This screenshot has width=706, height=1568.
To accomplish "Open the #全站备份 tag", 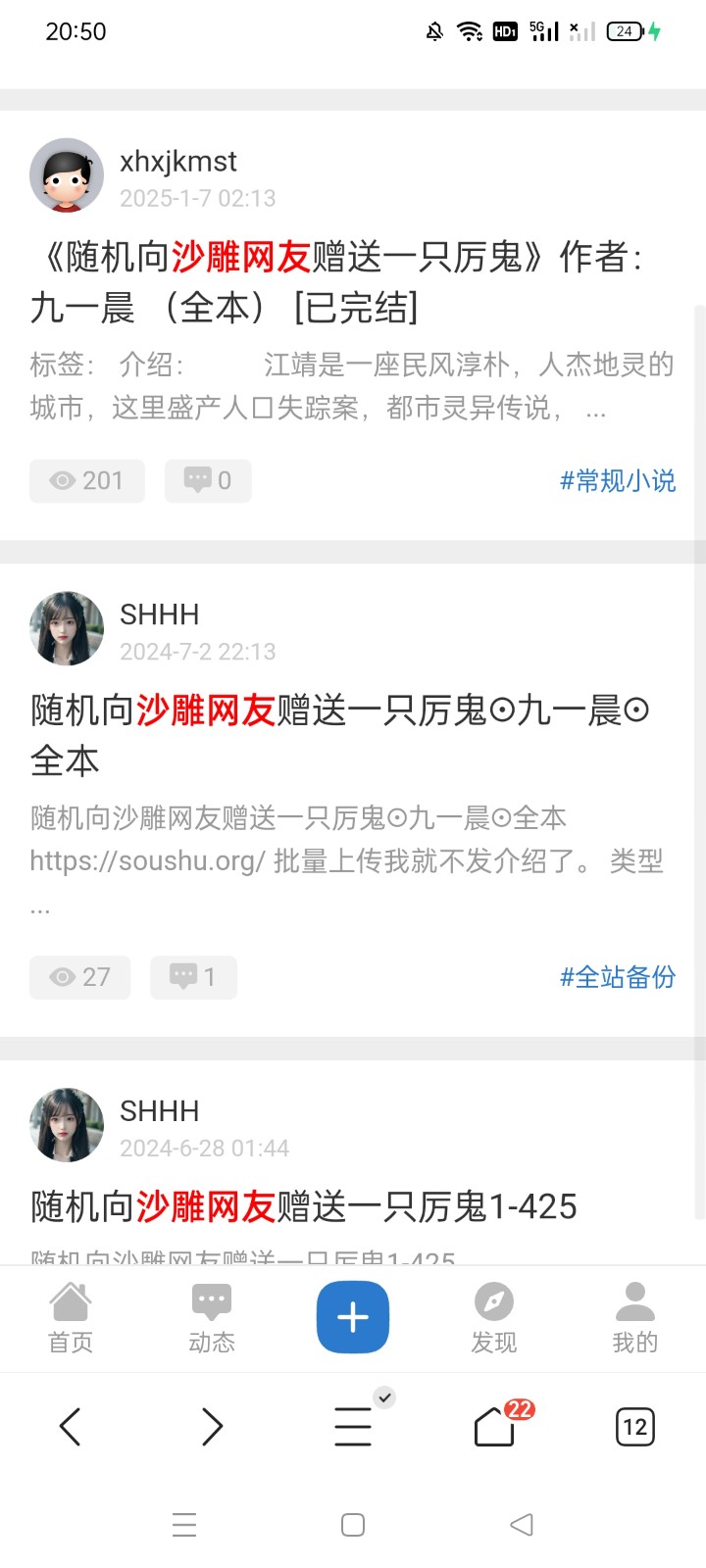I will point(617,977).
